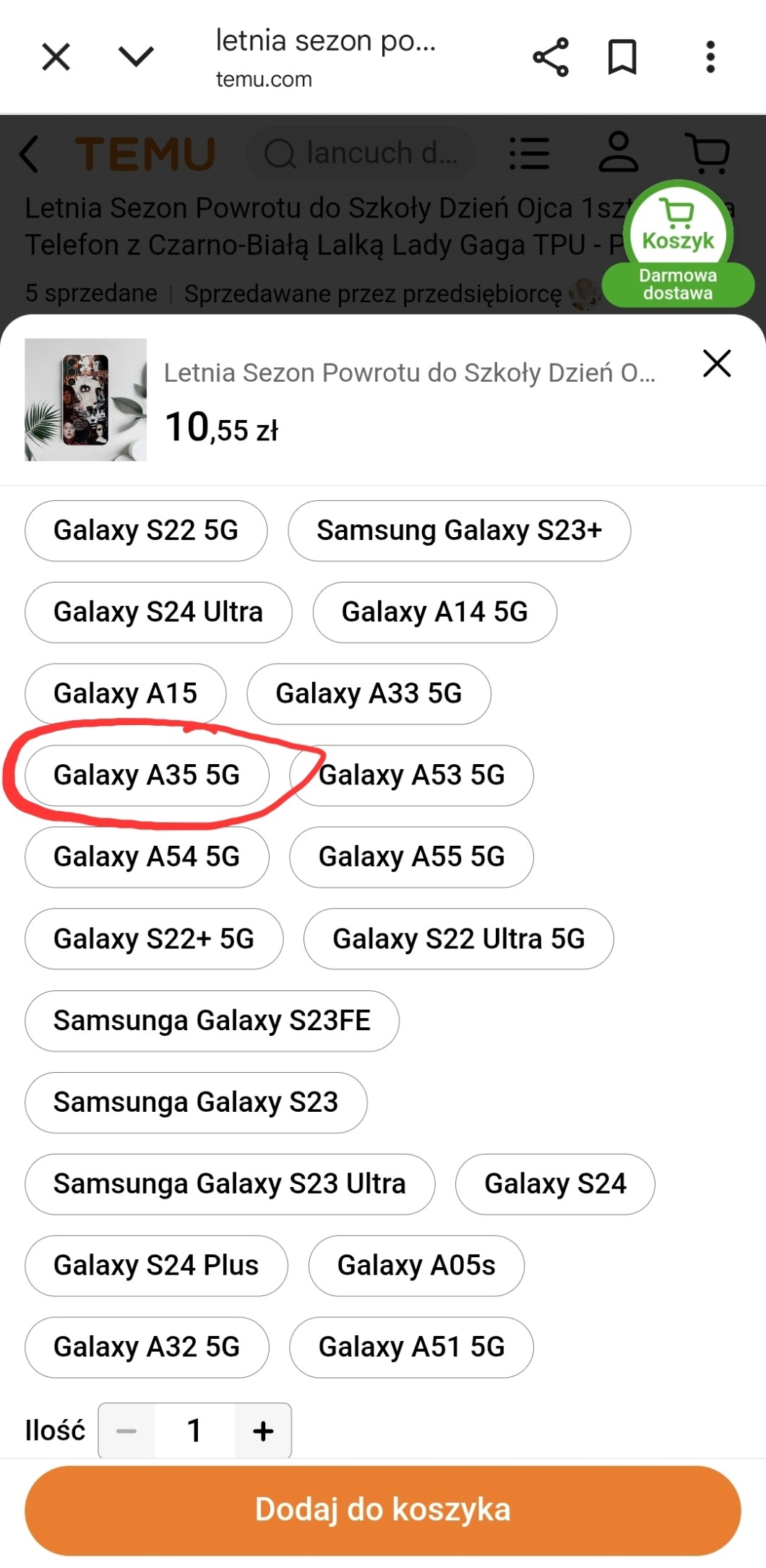Choose the Galaxy A05s variant
The image size is (766, 1568).
coord(416,1266)
